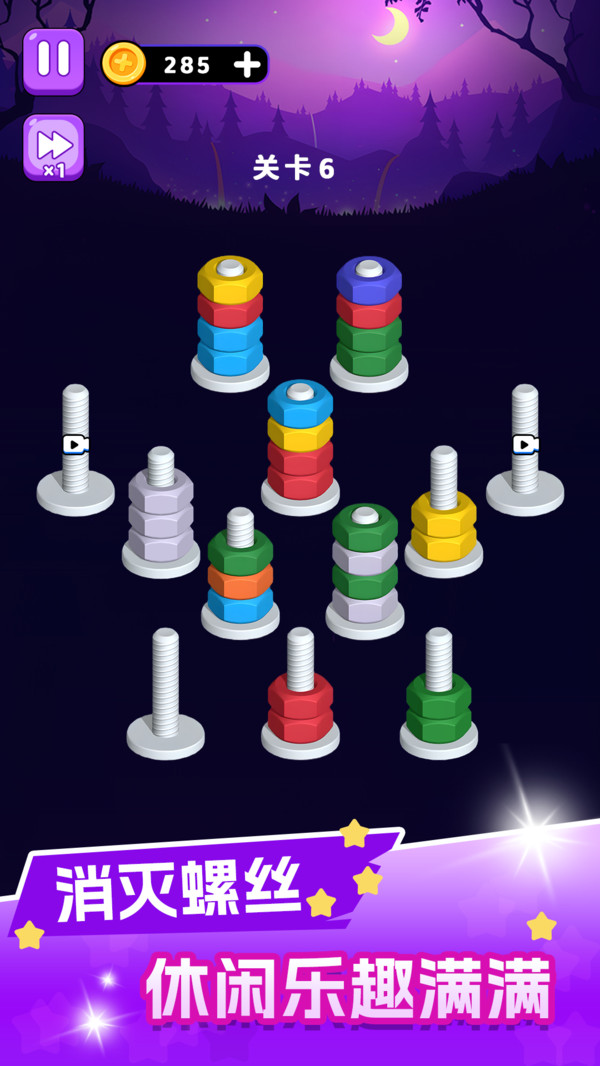Pick the bolt with blue nut on top

click(300, 442)
